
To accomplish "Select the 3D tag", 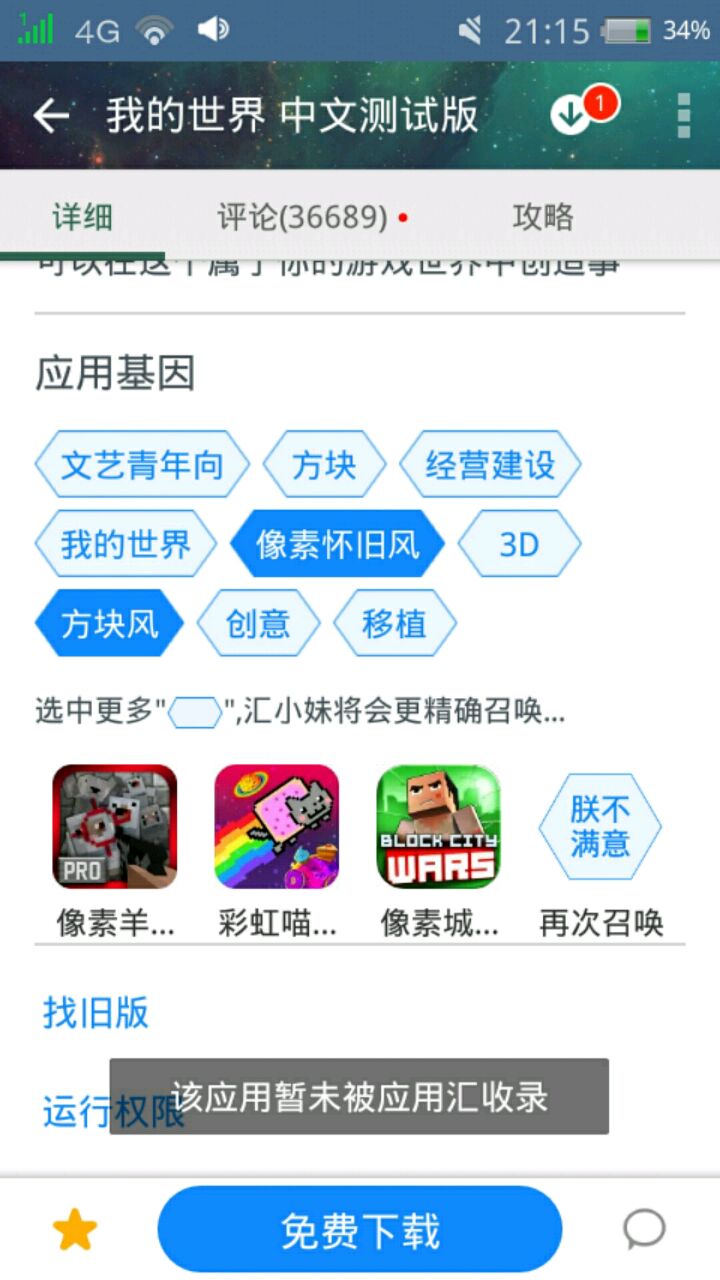I will (x=519, y=544).
